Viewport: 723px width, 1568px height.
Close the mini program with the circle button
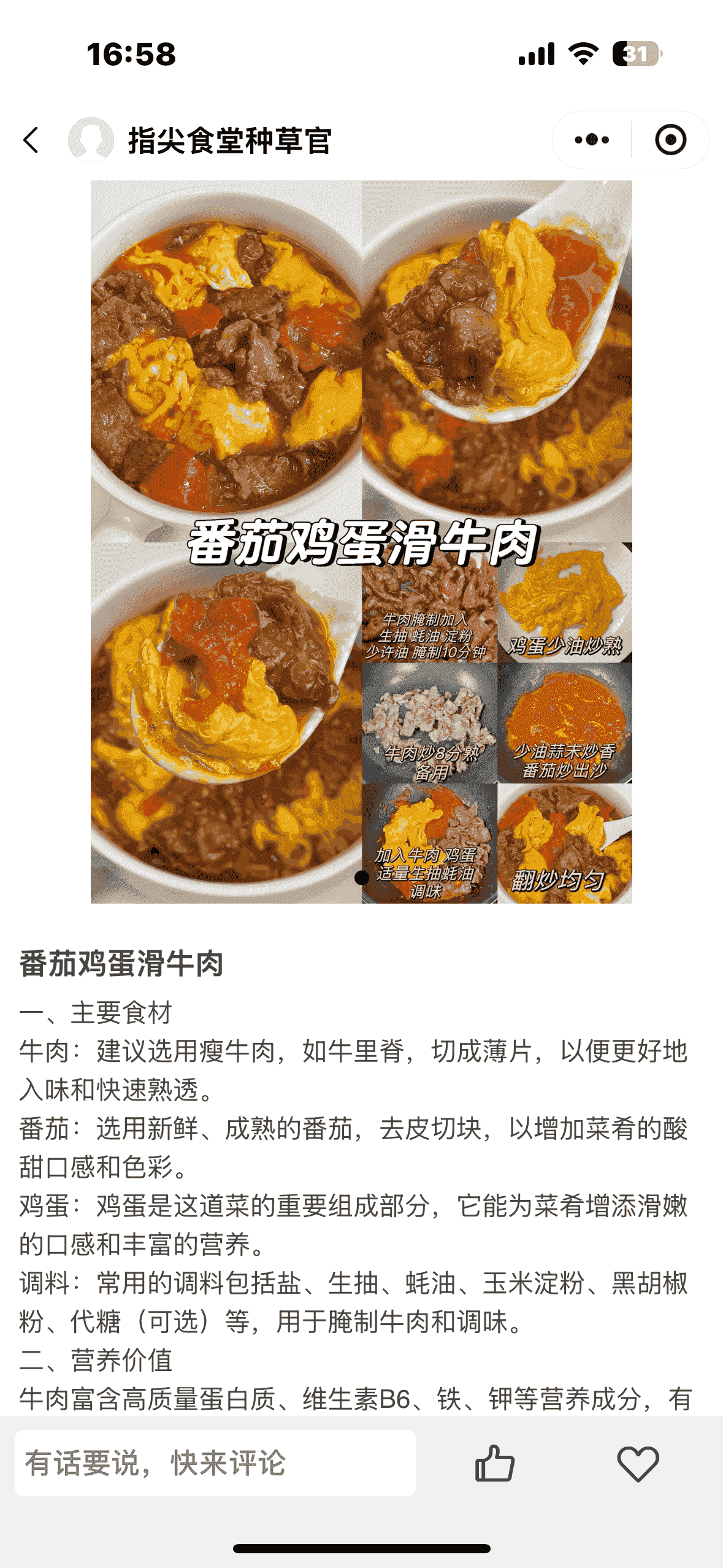click(670, 140)
